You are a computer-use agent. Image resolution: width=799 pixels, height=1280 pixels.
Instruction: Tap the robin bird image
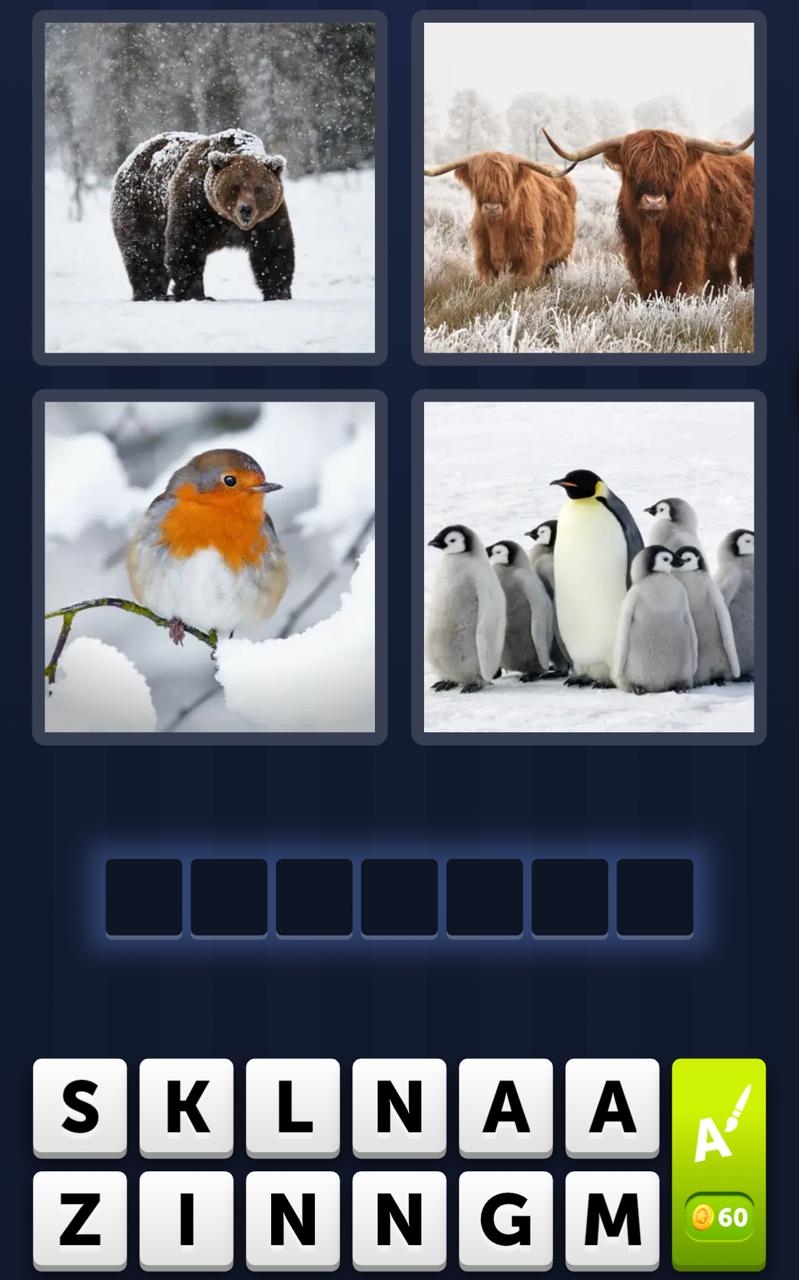[208, 566]
